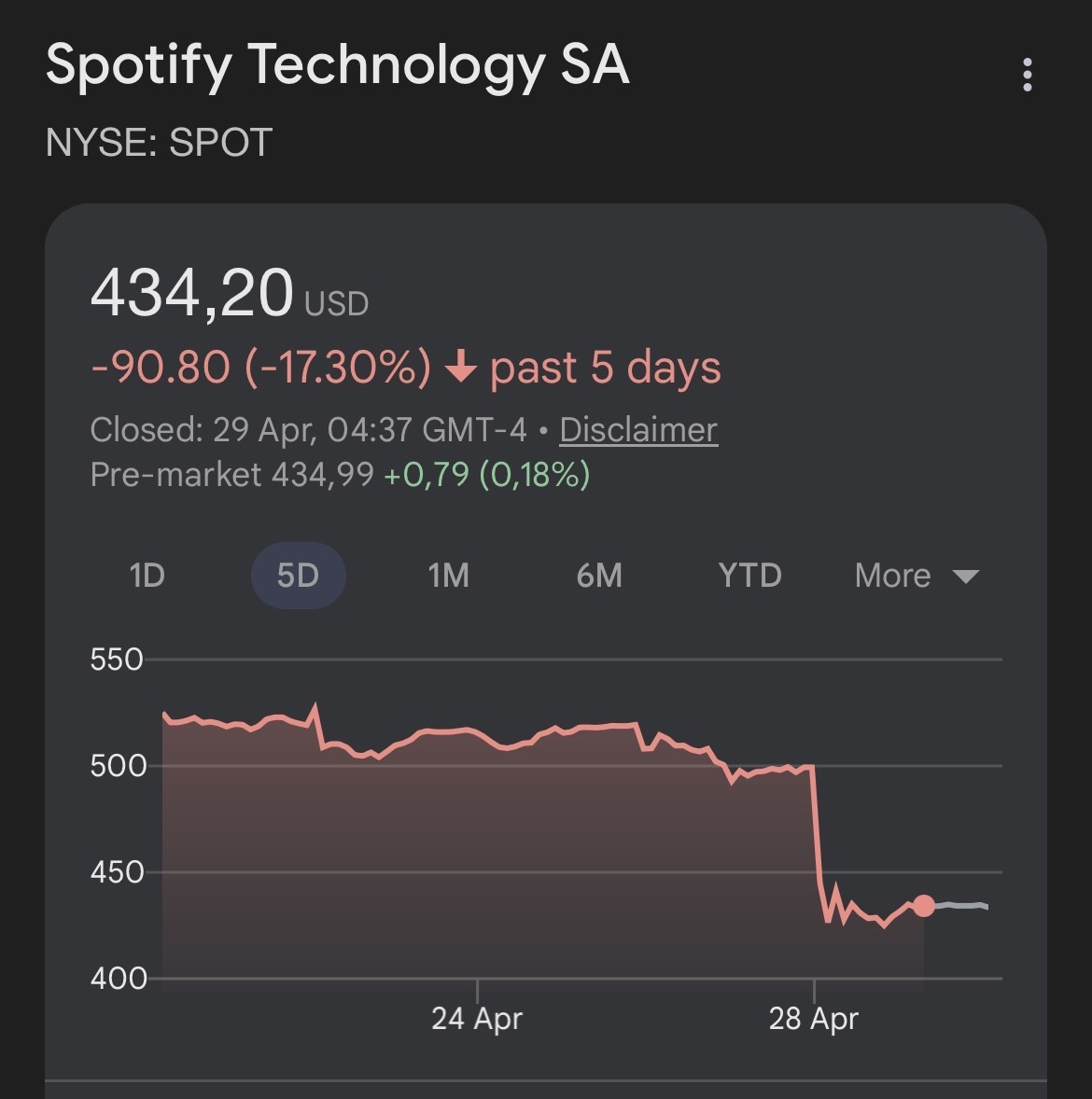Click the 434,20 USD price display
The image size is (1092, 1099).
coord(229,293)
